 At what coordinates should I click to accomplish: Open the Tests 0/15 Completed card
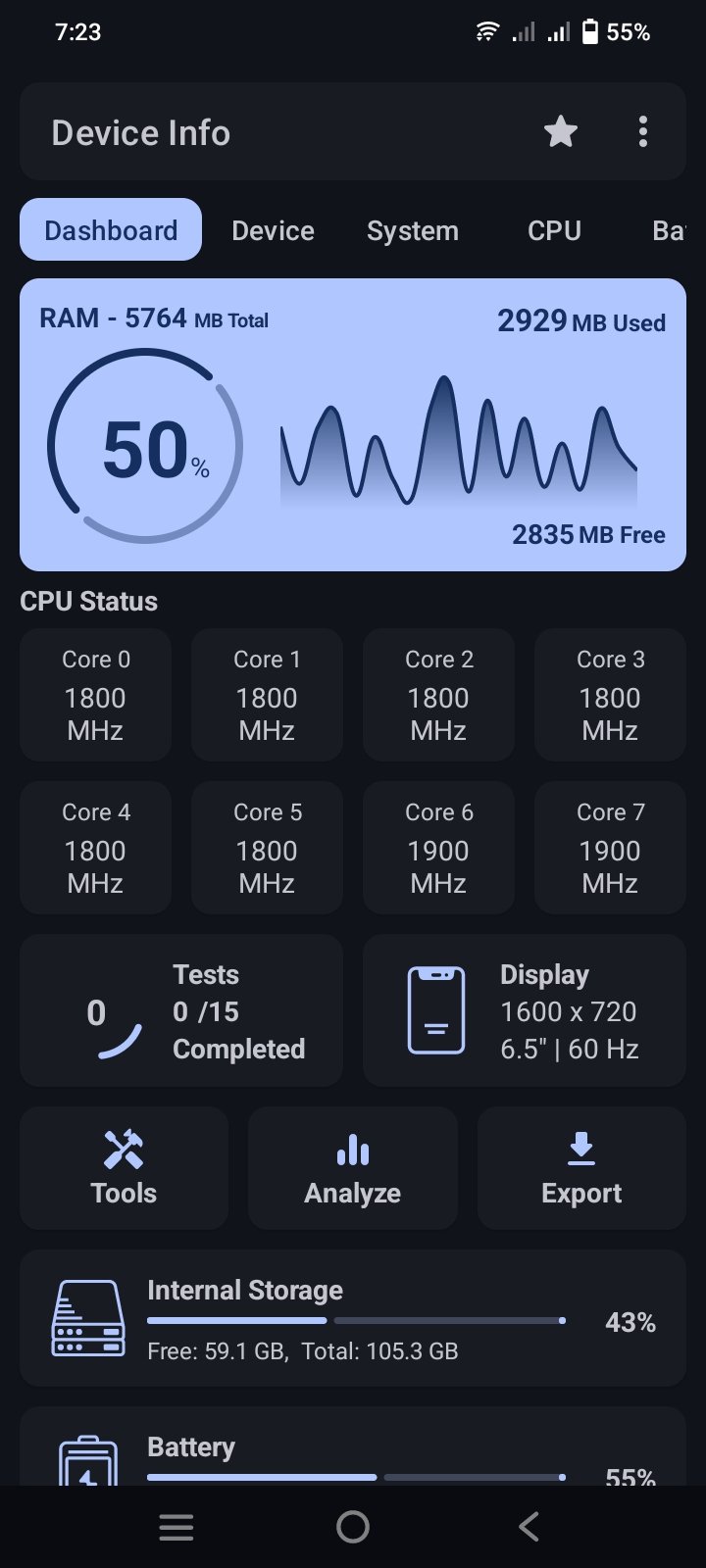coord(181,1010)
